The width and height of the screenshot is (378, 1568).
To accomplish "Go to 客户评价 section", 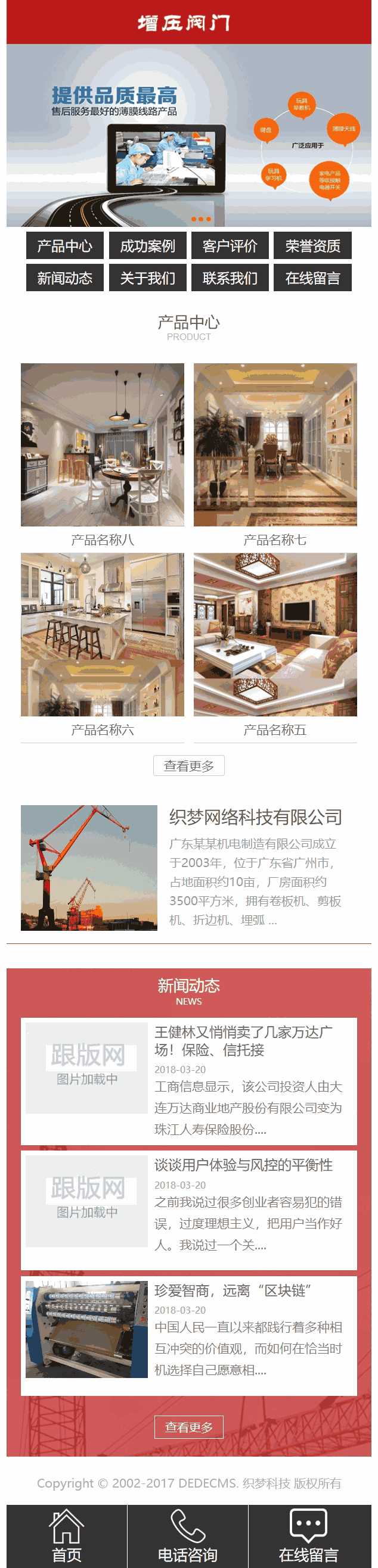I will point(230,245).
